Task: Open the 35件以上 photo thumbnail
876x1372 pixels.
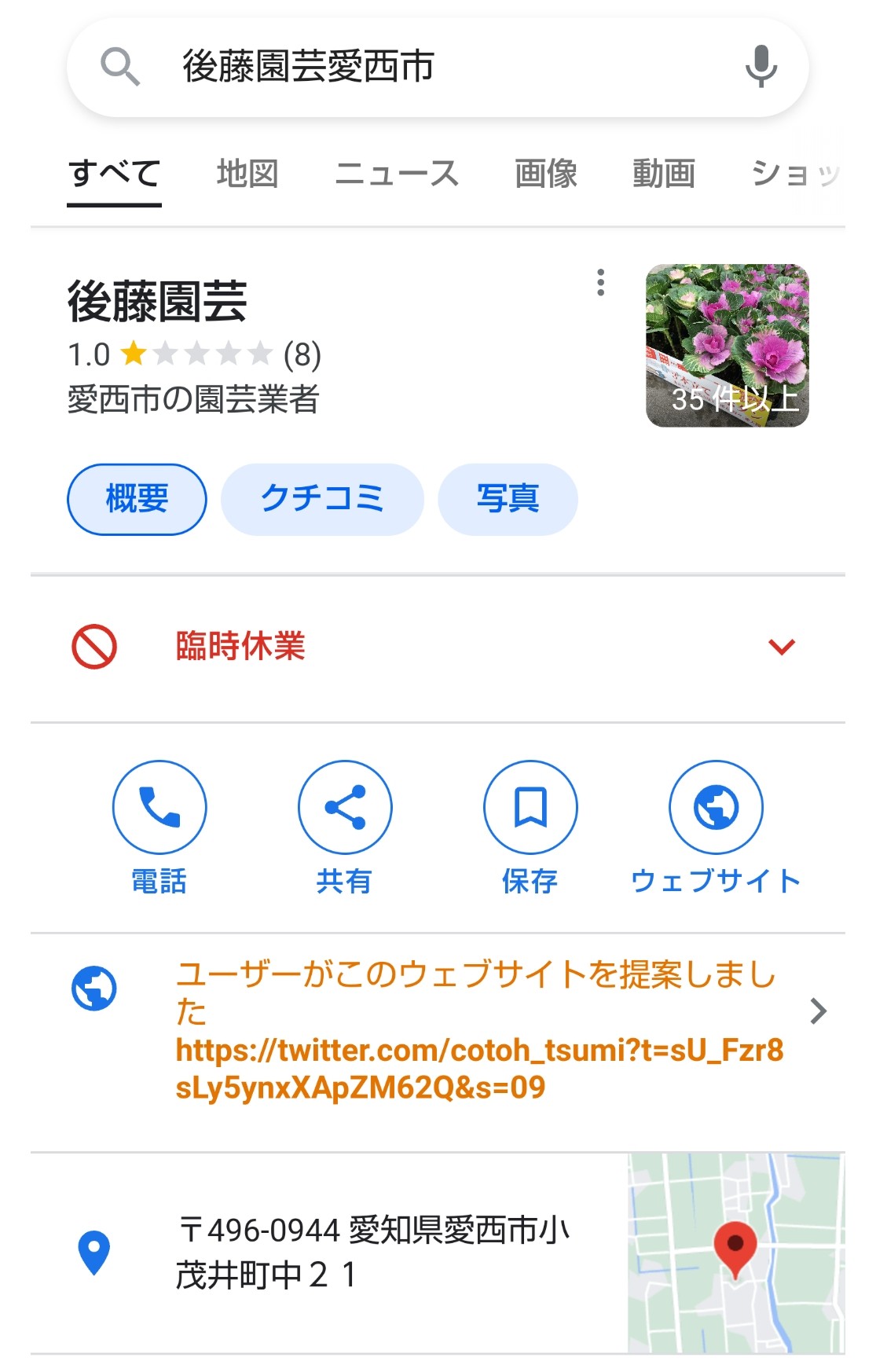Action: [727, 346]
